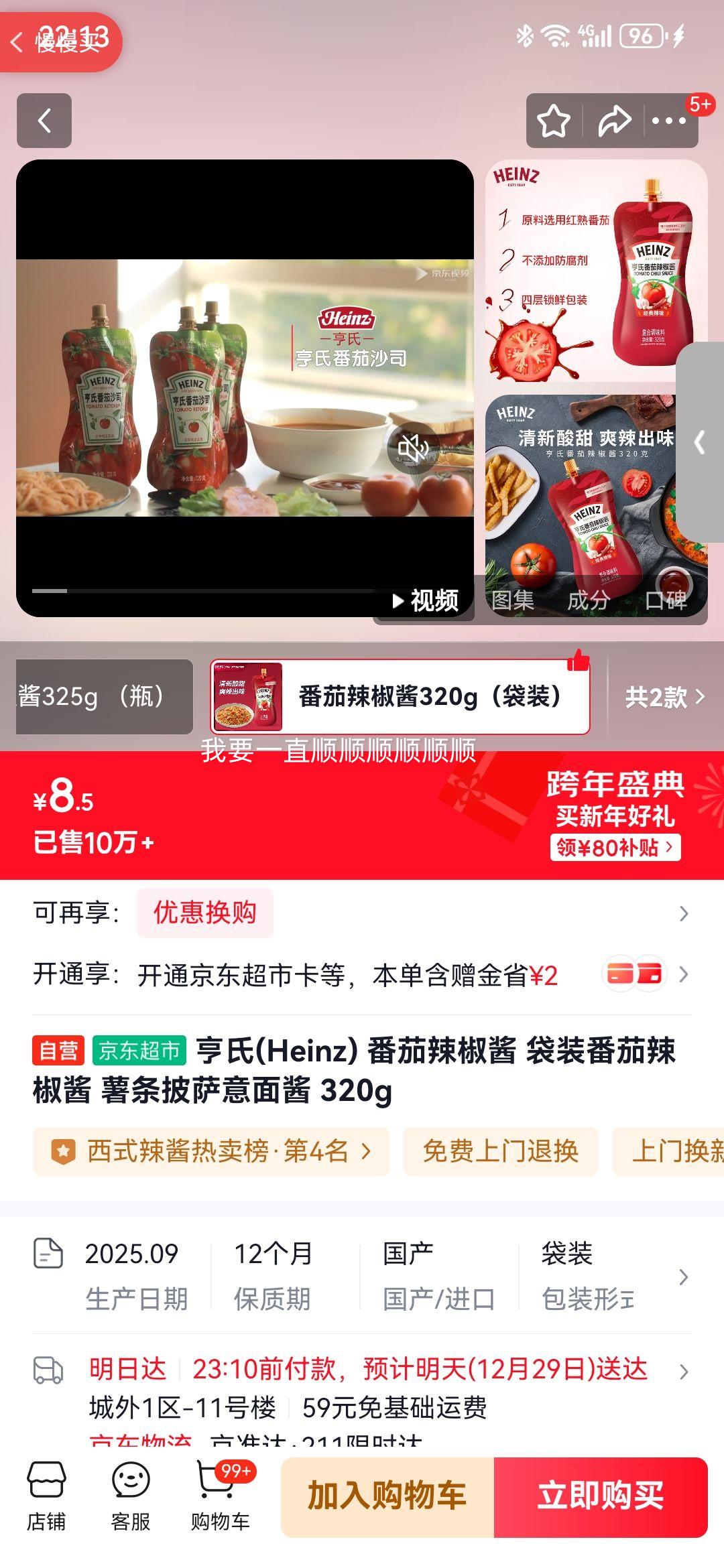Switch to the 口碑 tab

coord(666,602)
